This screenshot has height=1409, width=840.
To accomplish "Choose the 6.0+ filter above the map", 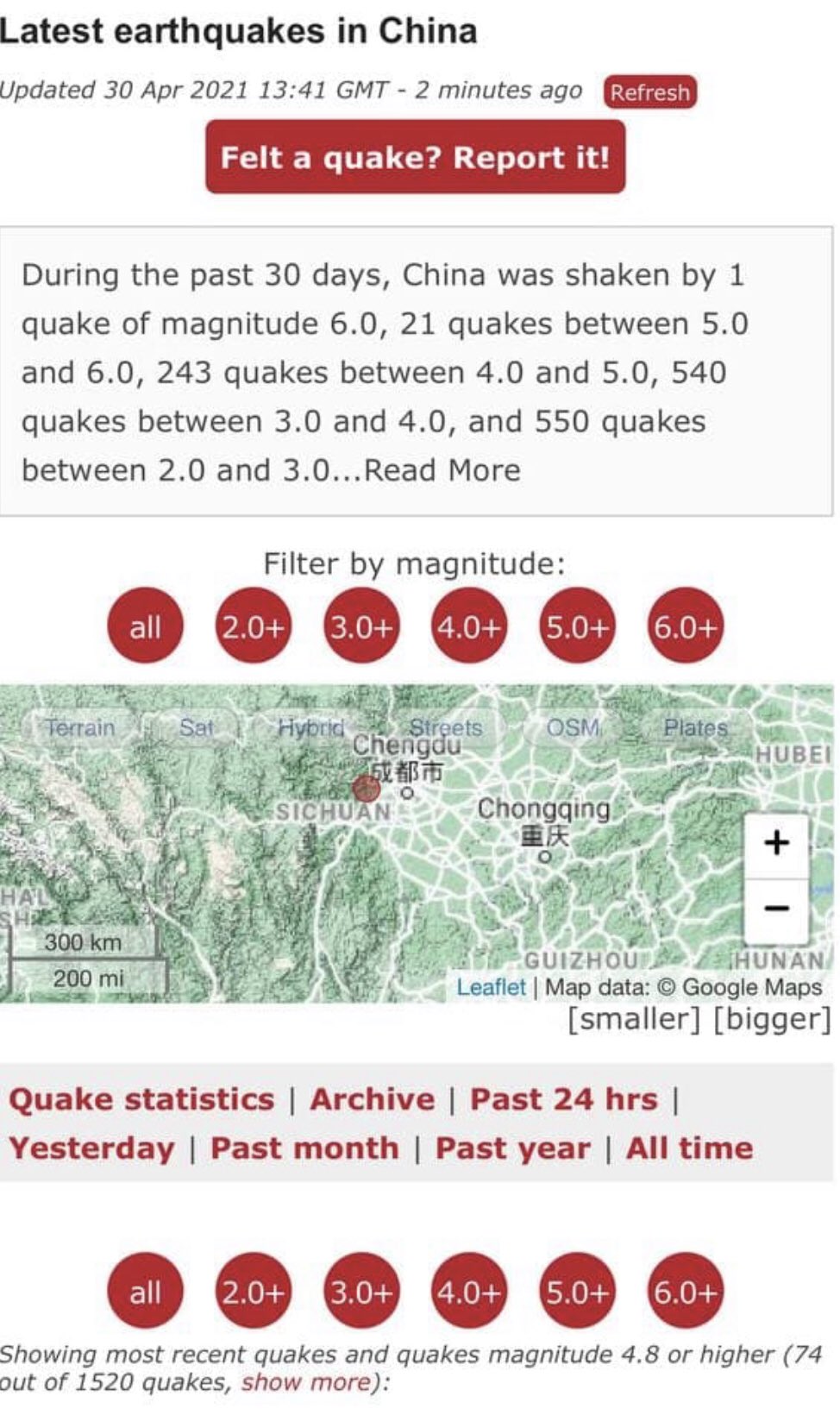I will coord(685,626).
